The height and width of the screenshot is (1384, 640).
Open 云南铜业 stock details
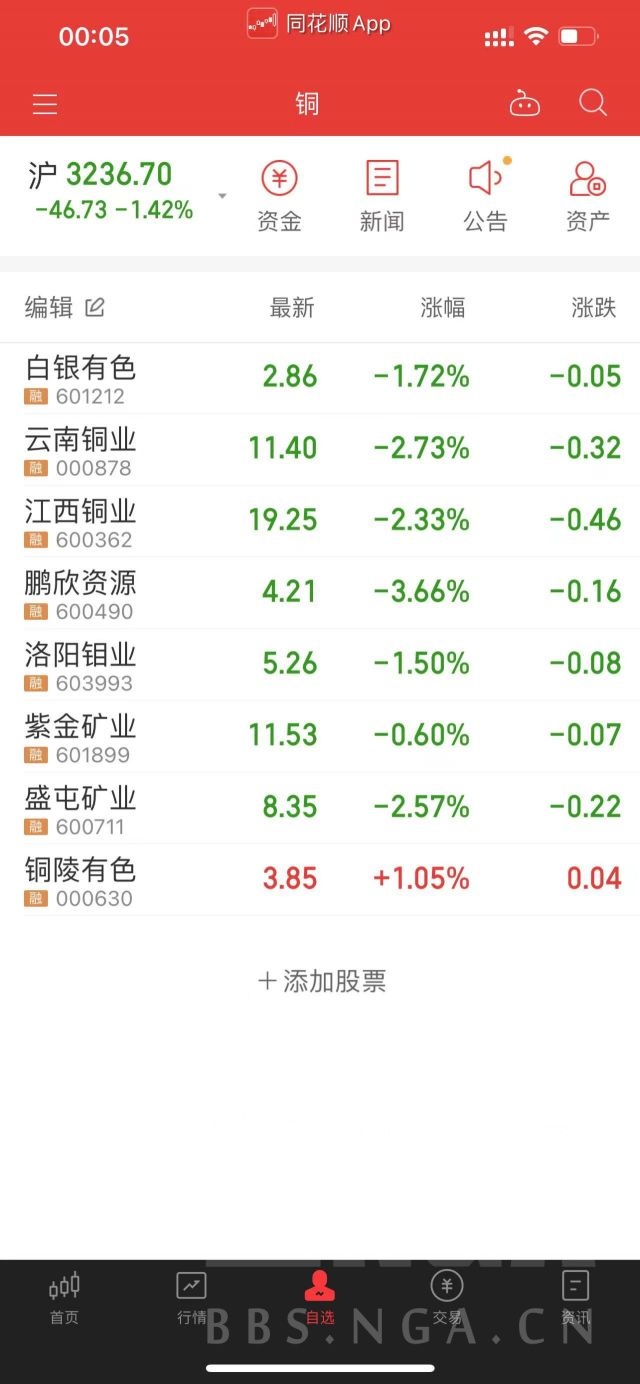click(320, 450)
